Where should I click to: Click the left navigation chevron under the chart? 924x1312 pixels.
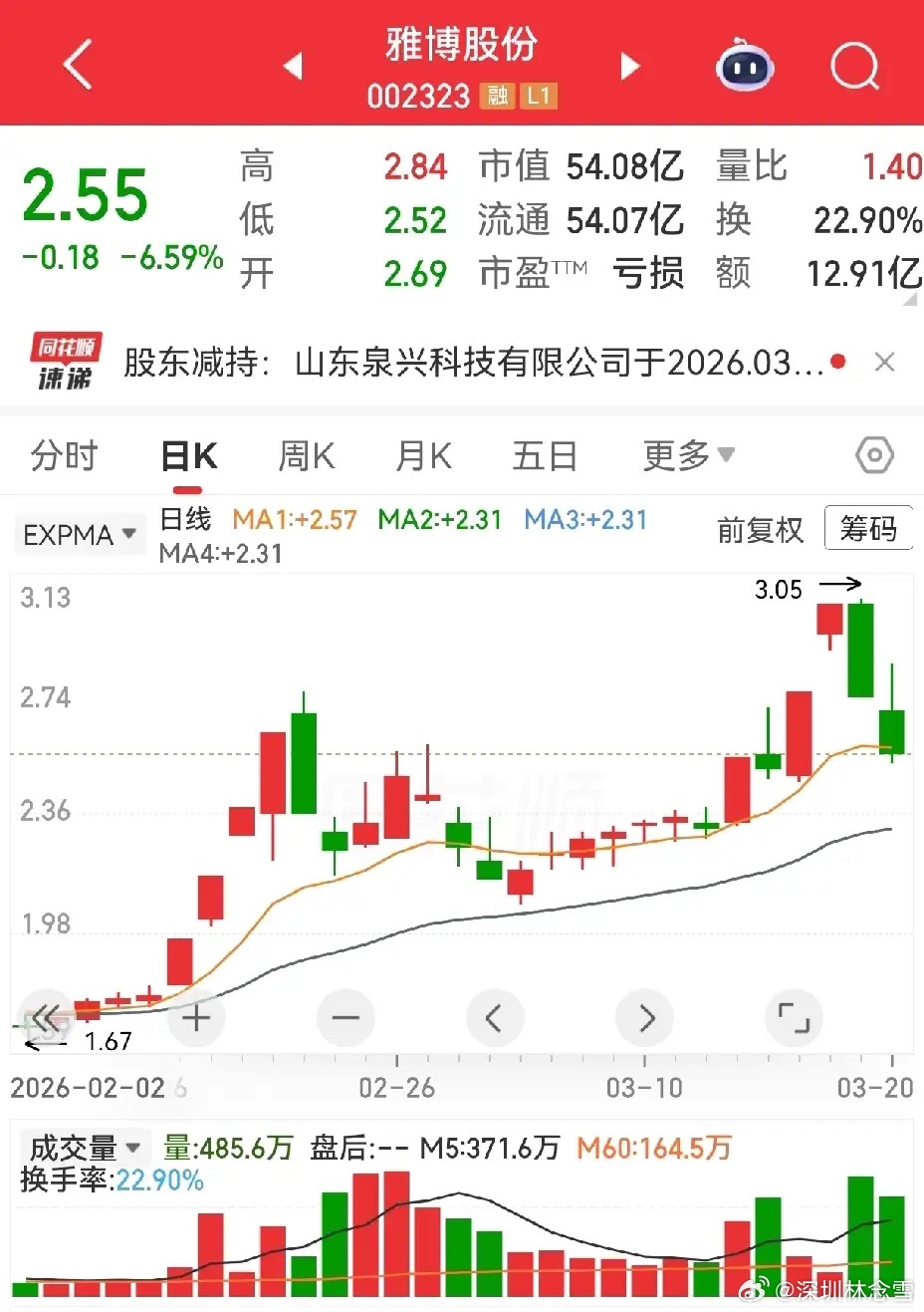(x=495, y=1018)
